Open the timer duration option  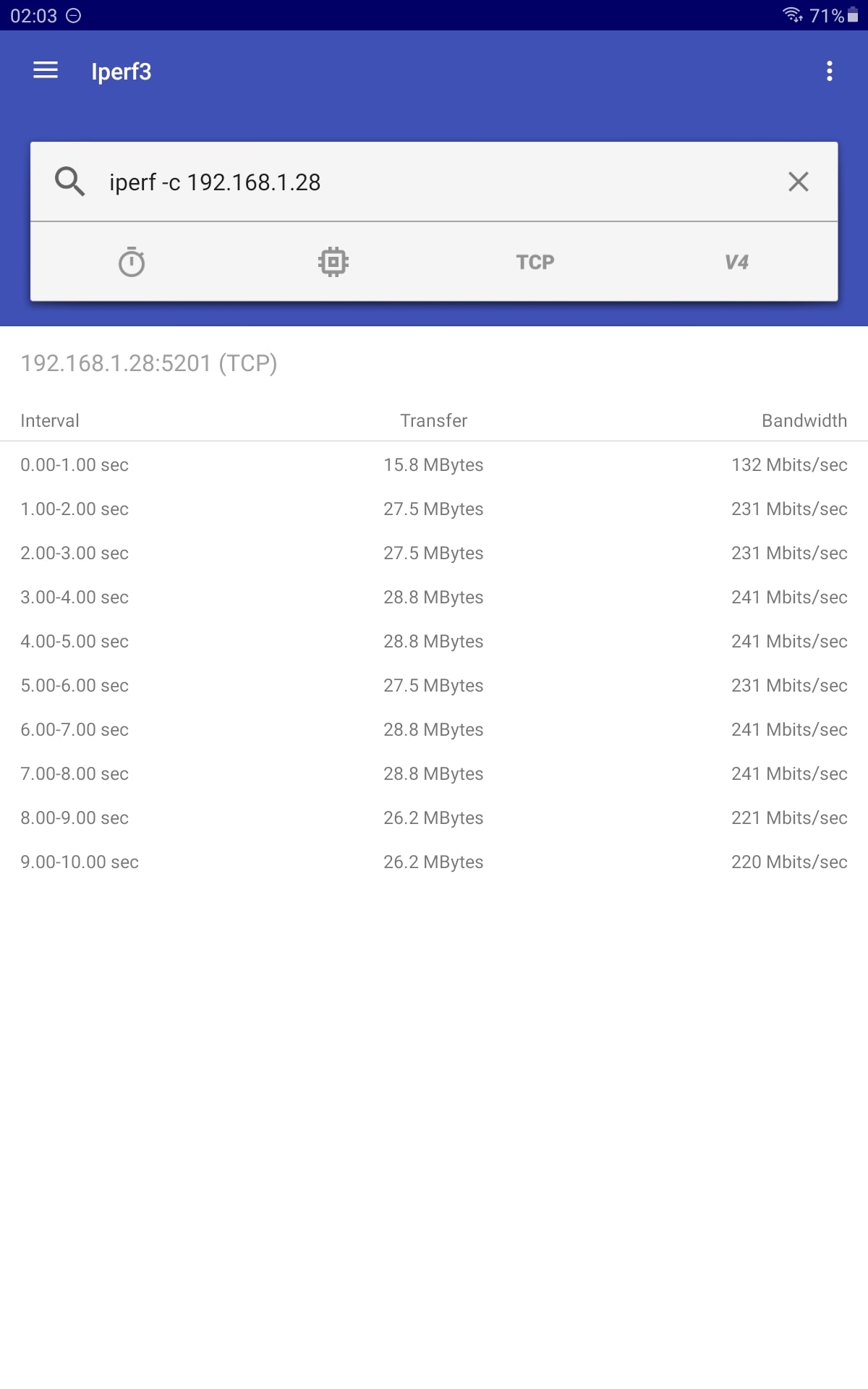click(x=132, y=262)
